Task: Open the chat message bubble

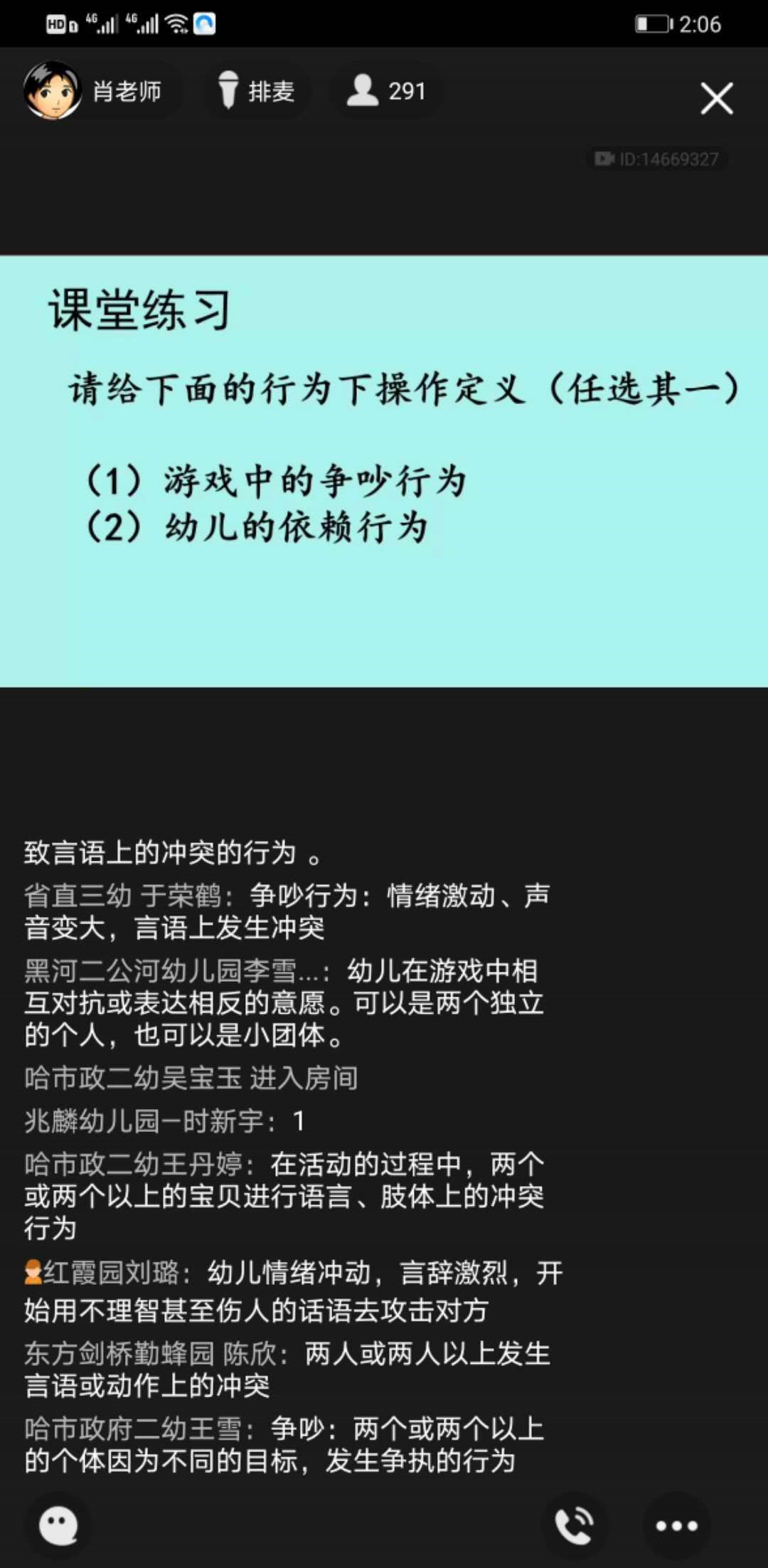Action: coord(58,1525)
